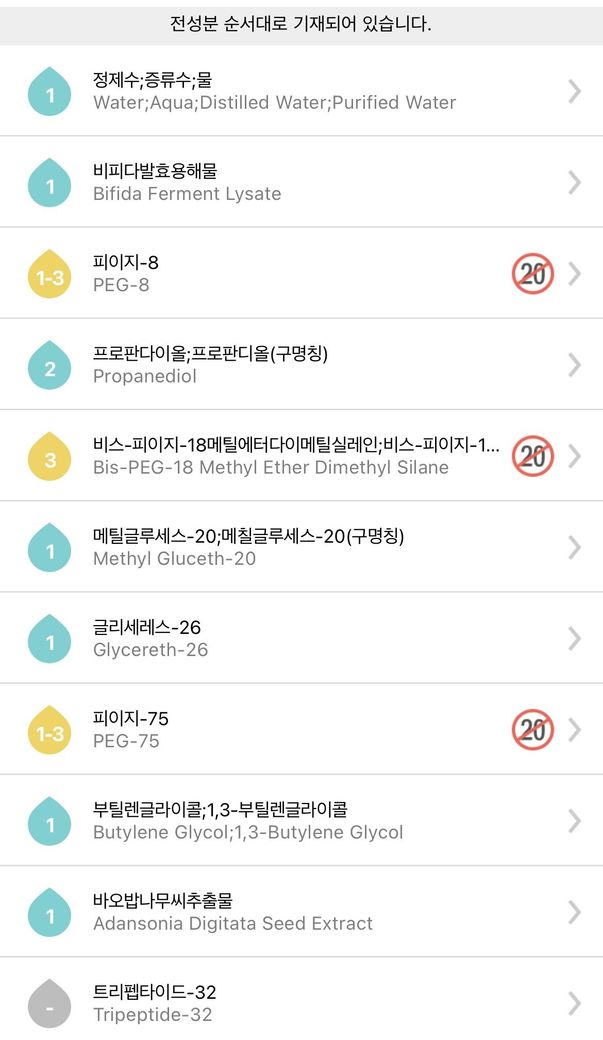The width and height of the screenshot is (603, 1040).
Task: Open the PEG-75 ingredient entry
Action: tap(300, 730)
